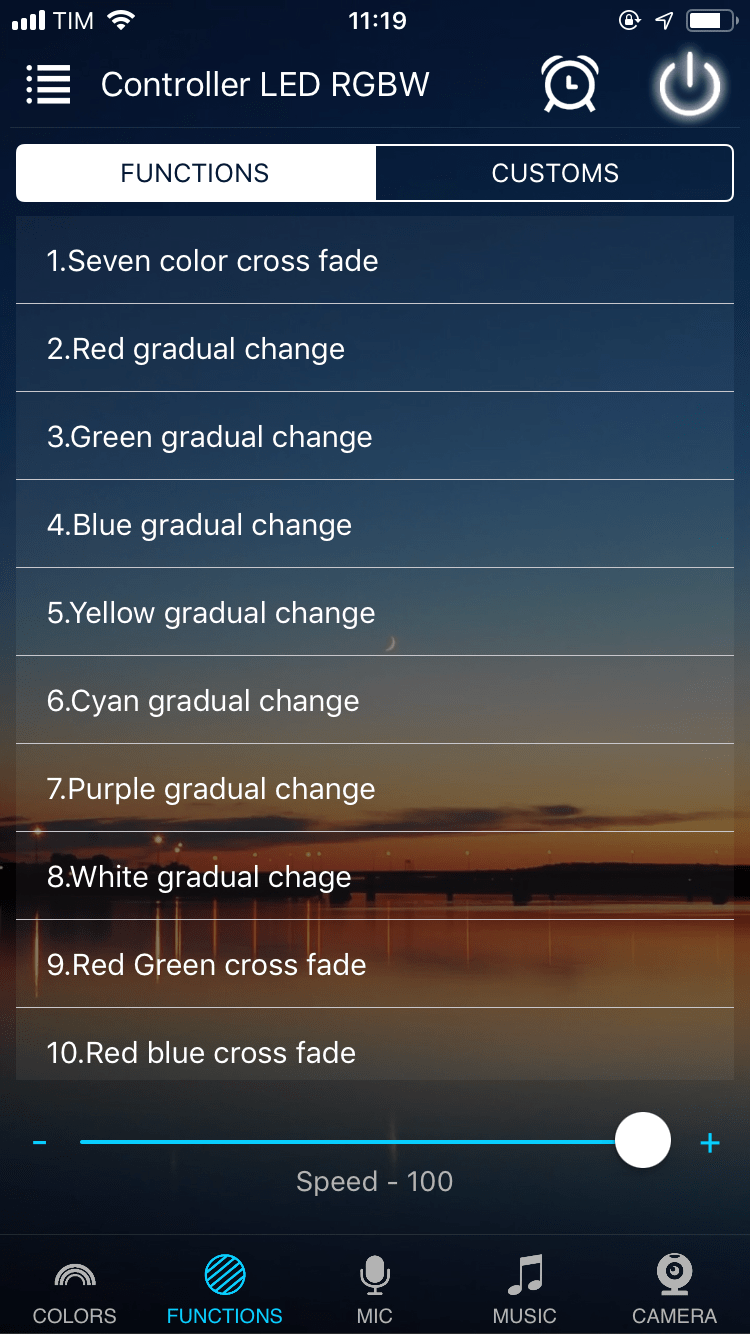
Task: Switch to the CUSTOMS tab
Action: pyautogui.click(x=555, y=173)
